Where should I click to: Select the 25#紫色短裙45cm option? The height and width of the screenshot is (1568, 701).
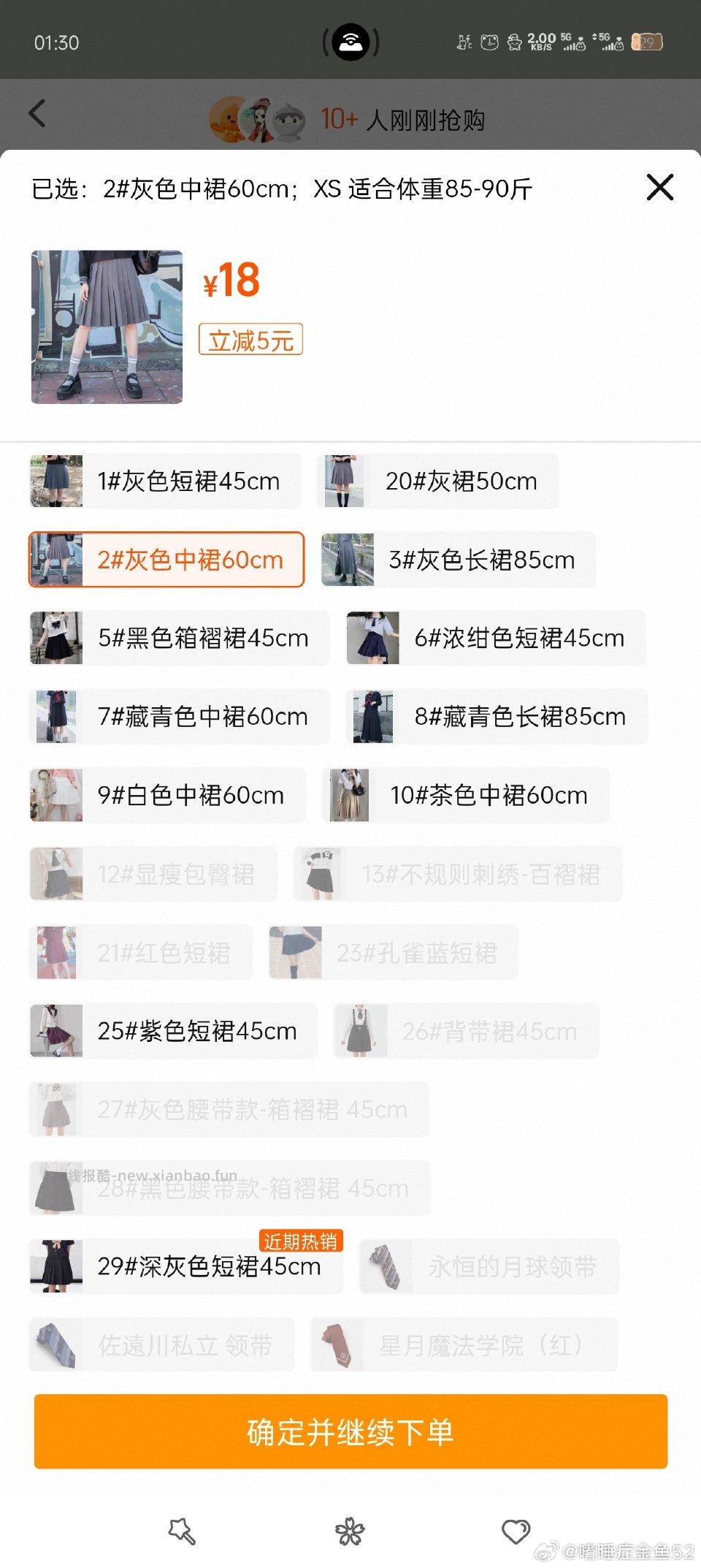click(x=164, y=1032)
